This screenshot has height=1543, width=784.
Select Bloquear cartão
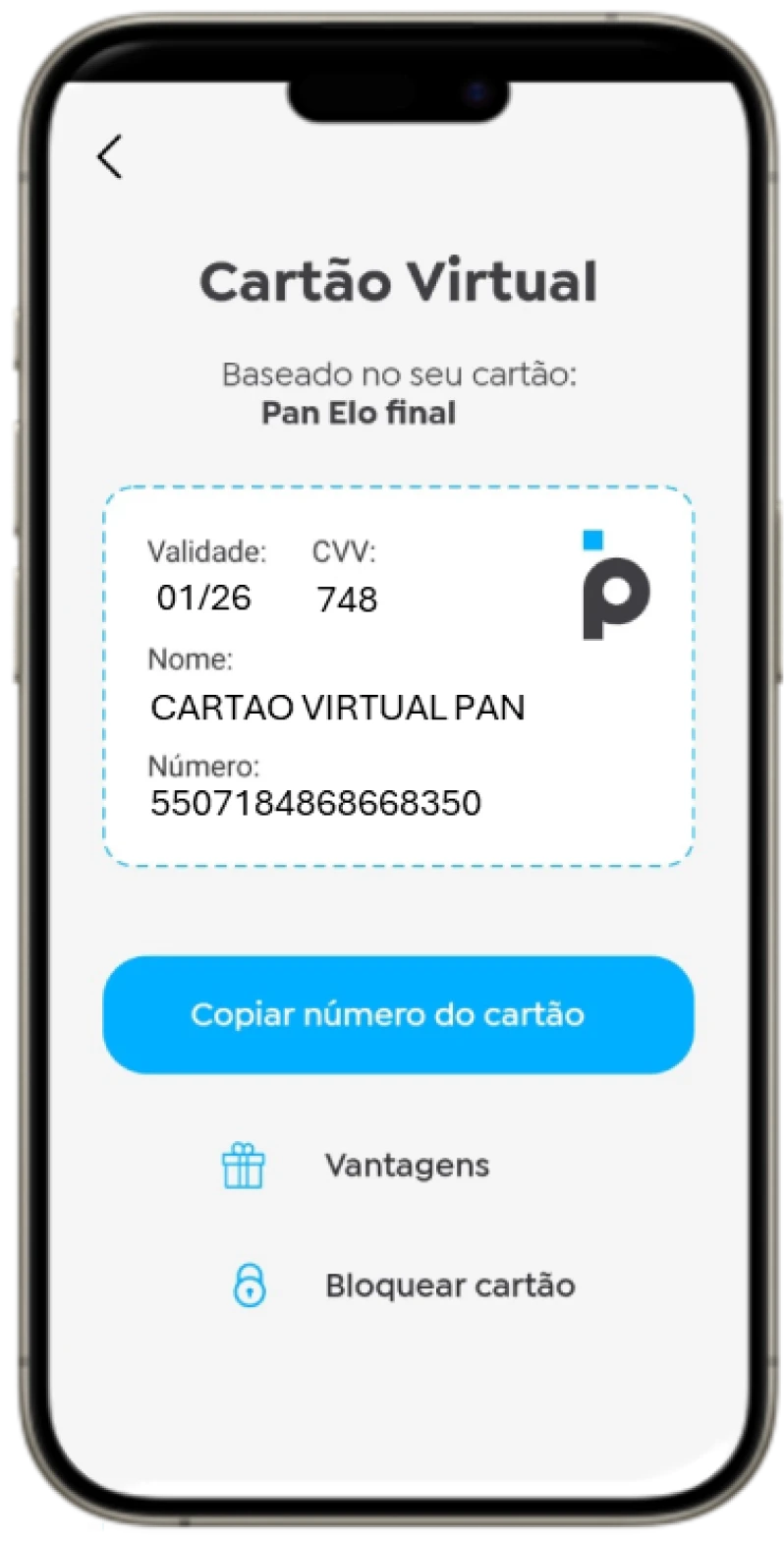449,1286
